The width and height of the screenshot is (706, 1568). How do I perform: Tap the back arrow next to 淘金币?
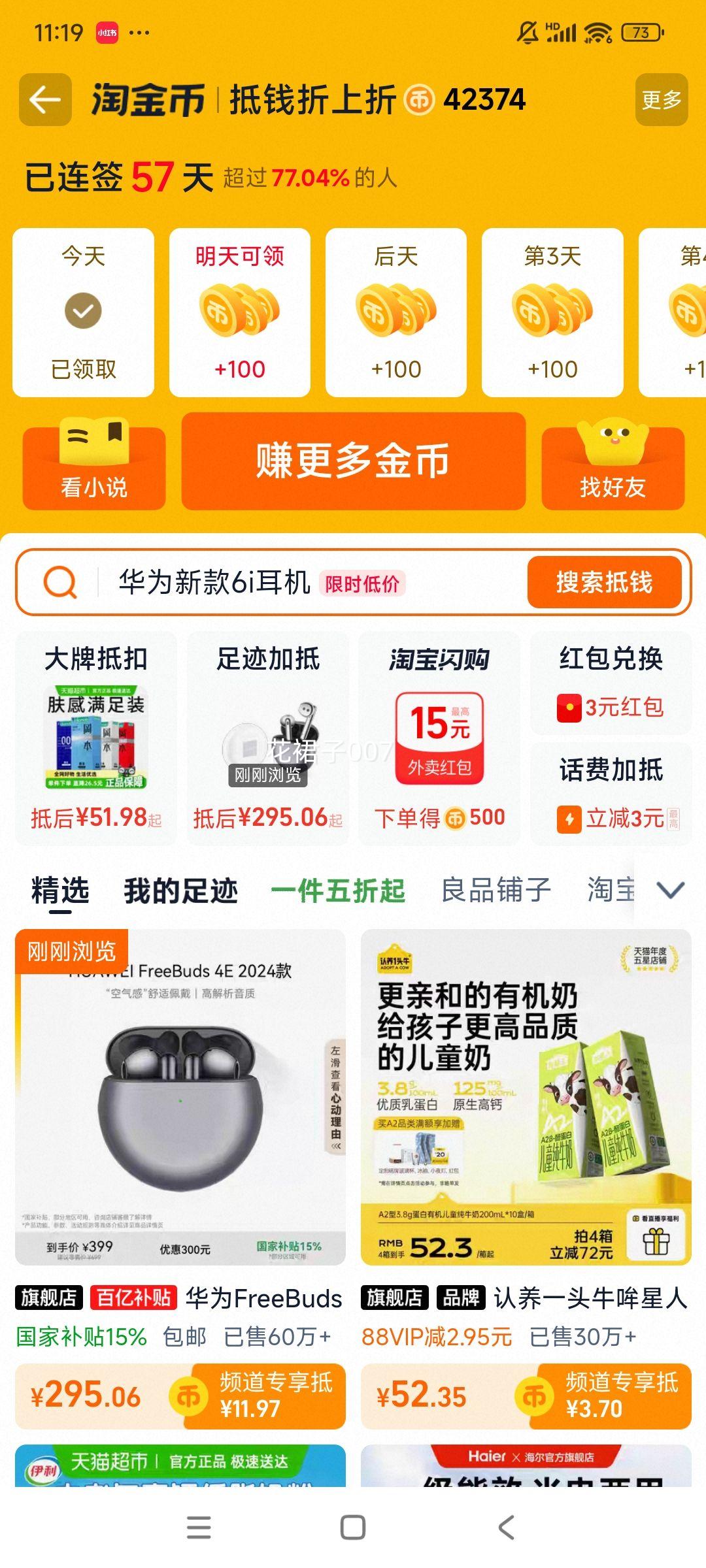pos(45,100)
